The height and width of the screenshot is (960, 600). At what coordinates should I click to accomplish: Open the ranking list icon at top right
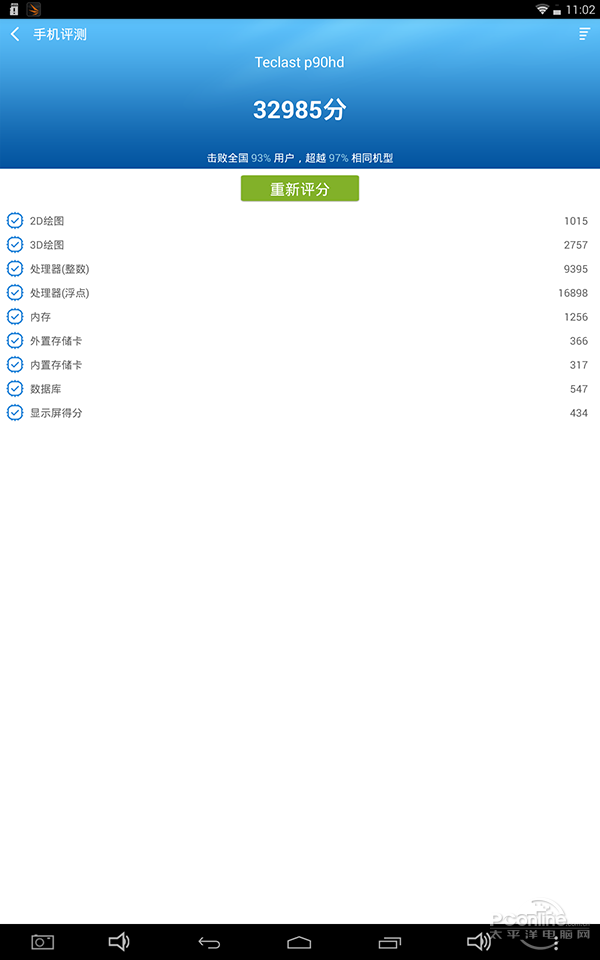point(585,34)
